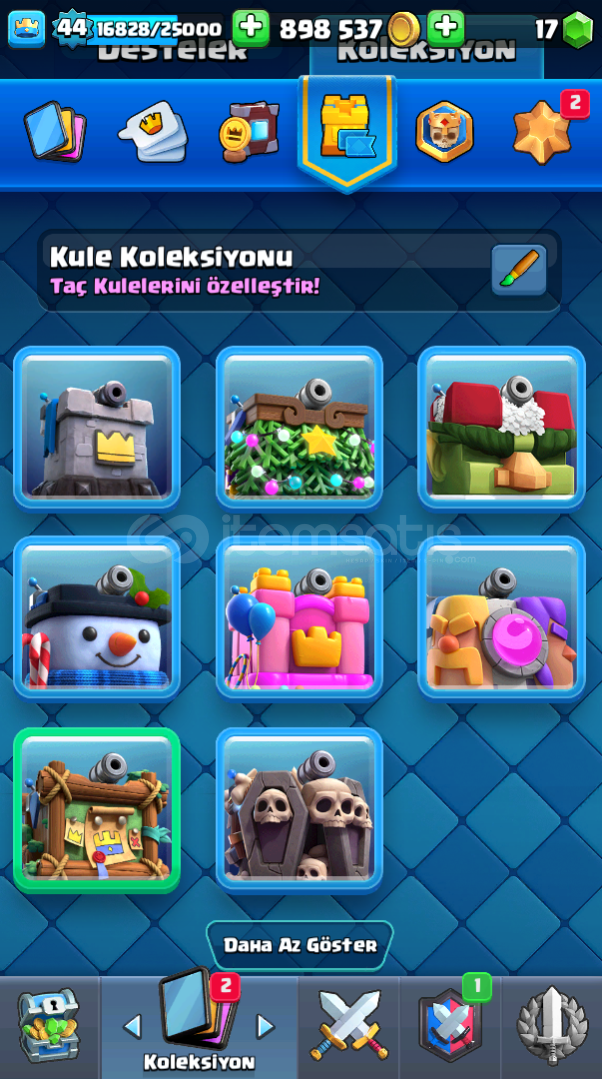
Task: Open the banners collection tab
Action: click(x=249, y=131)
